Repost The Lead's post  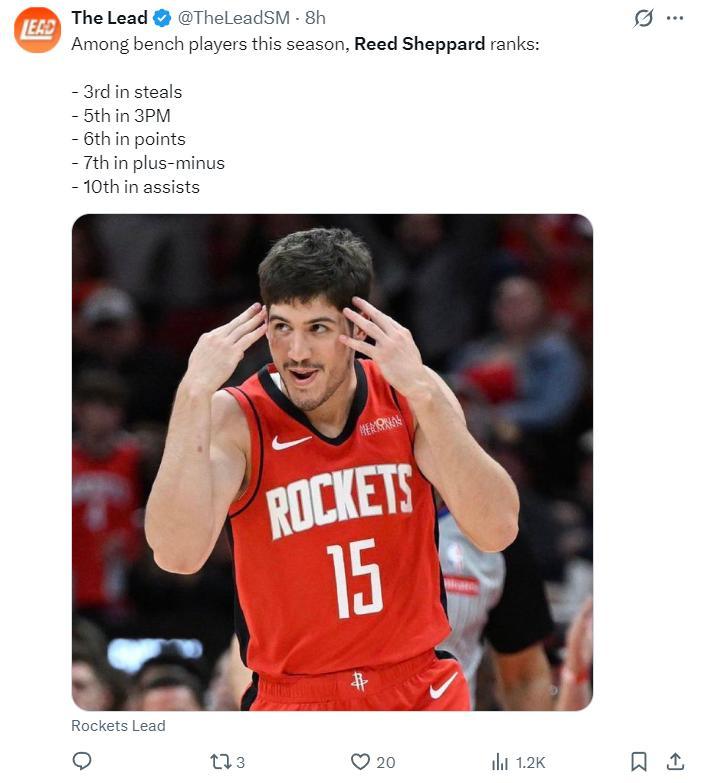tap(221, 761)
